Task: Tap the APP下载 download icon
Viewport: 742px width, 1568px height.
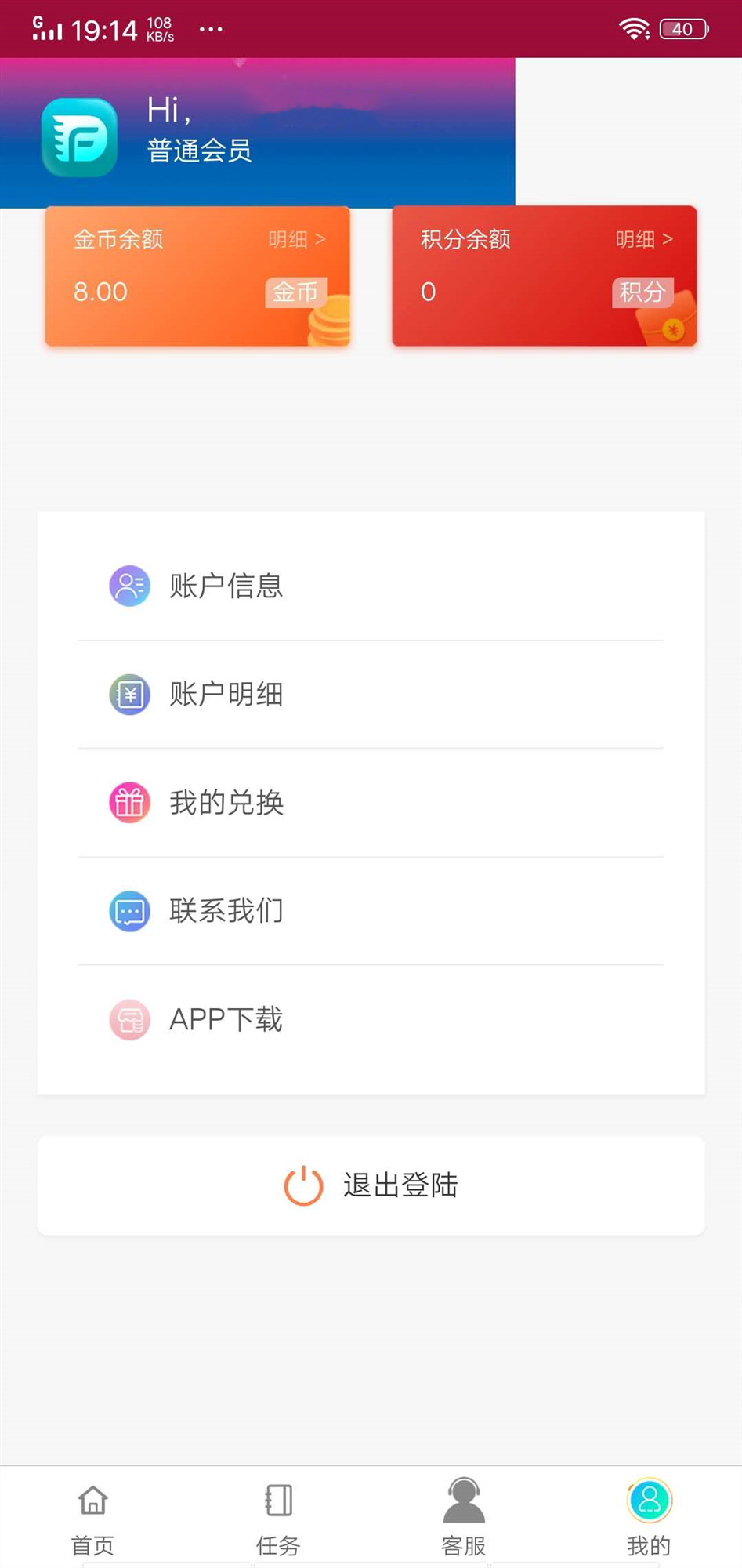Action: point(128,1020)
